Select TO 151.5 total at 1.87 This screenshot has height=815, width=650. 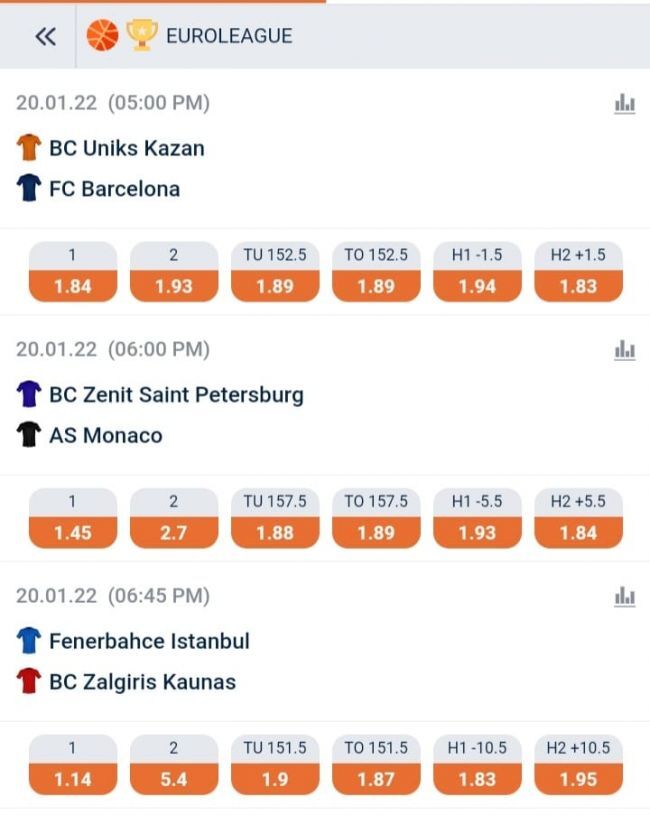pyautogui.click(x=376, y=765)
